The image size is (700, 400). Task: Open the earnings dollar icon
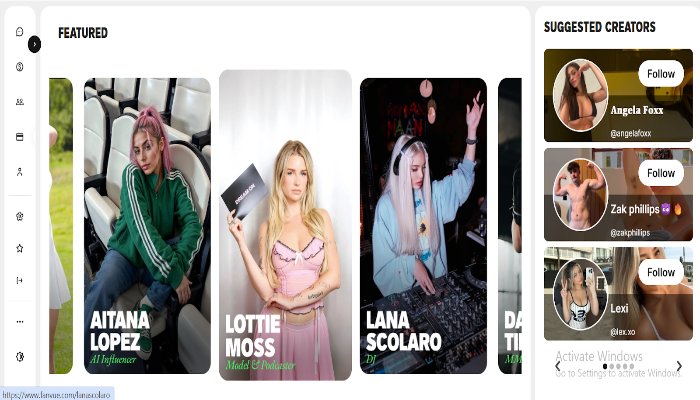pyautogui.click(x=20, y=66)
